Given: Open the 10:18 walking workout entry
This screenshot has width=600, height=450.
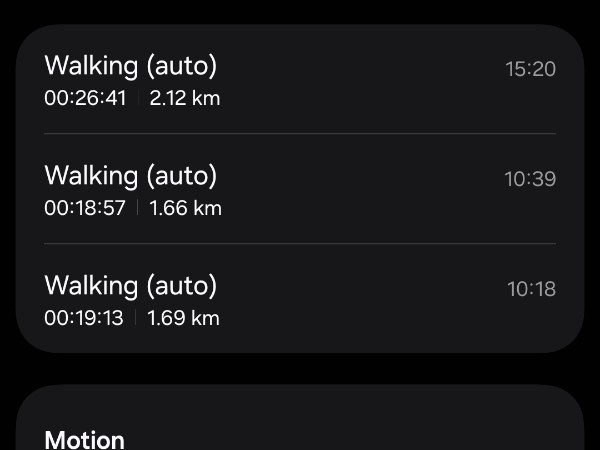Looking at the screenshot, I should [x=300, y=298].
